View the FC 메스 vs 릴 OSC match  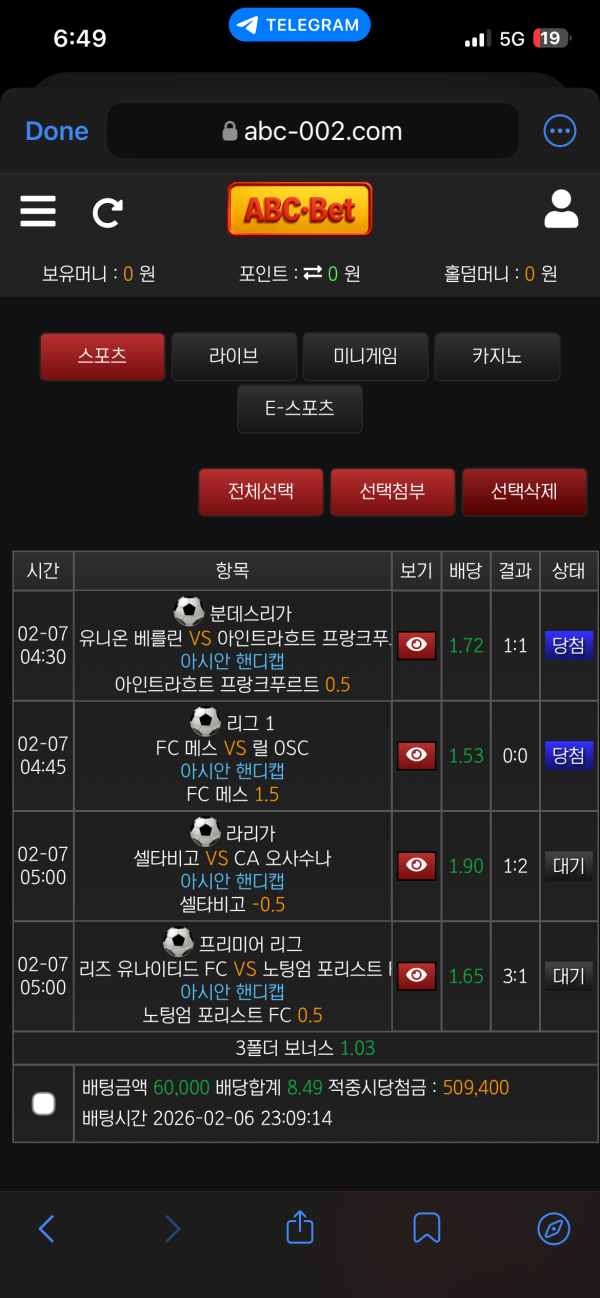[416, 755]
